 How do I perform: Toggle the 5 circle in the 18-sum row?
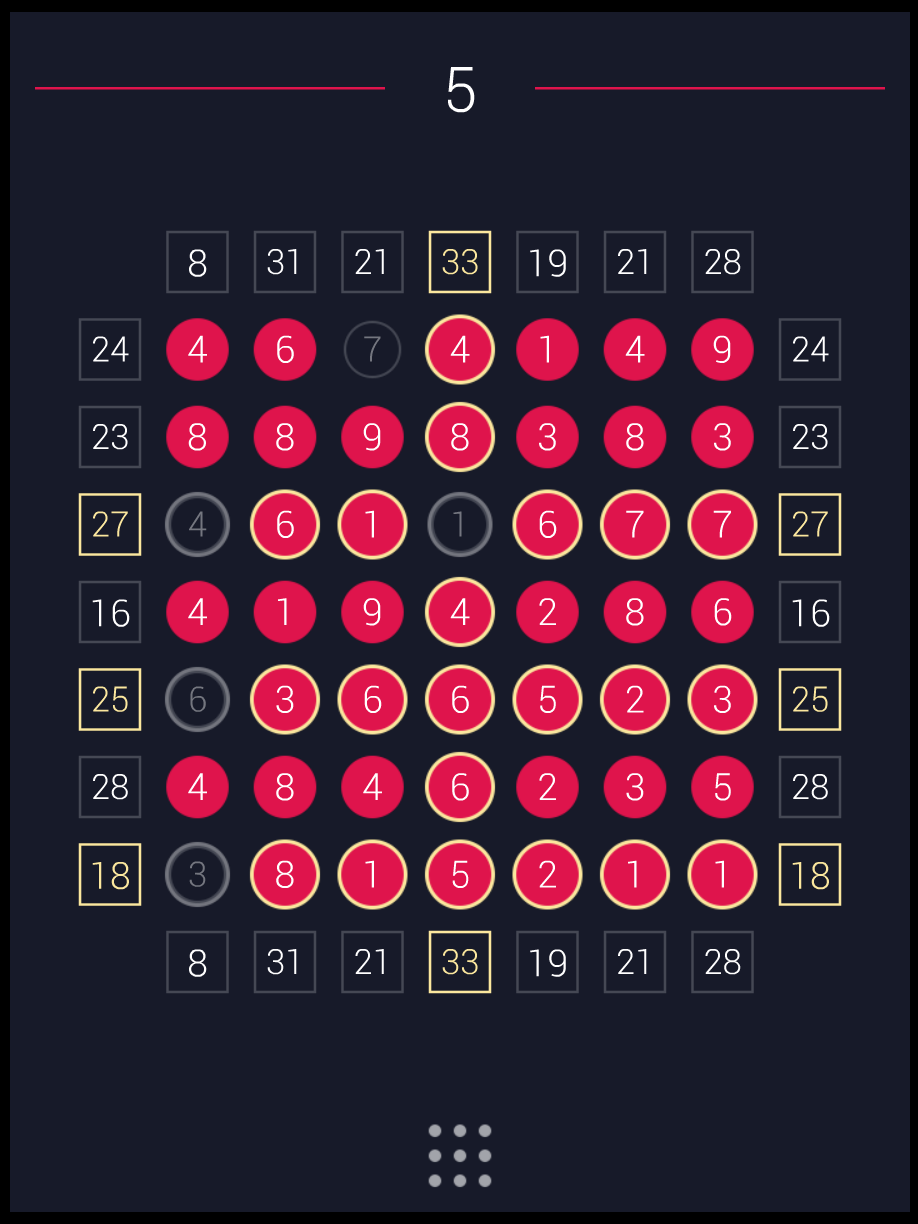tap(460, 874)
